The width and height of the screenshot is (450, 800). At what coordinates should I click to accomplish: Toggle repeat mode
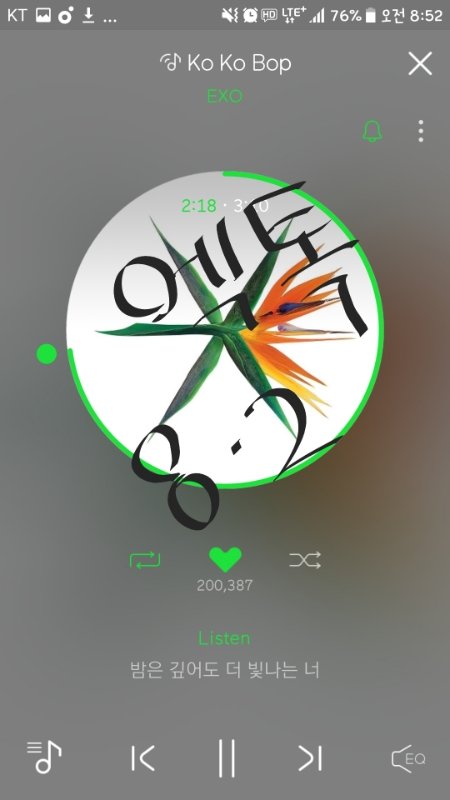(145, 561)
